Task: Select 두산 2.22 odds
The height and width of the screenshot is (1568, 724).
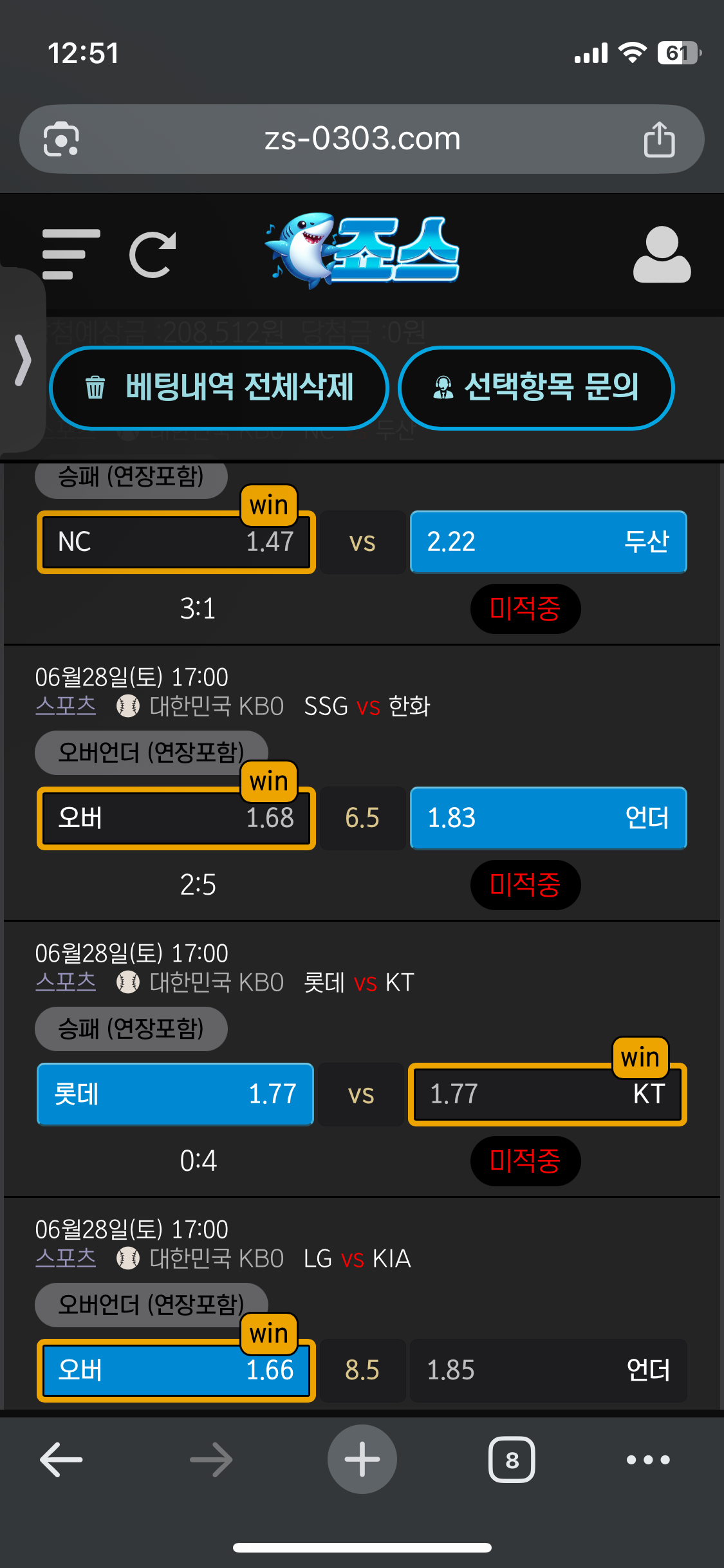Action: (x=548, y=542)
